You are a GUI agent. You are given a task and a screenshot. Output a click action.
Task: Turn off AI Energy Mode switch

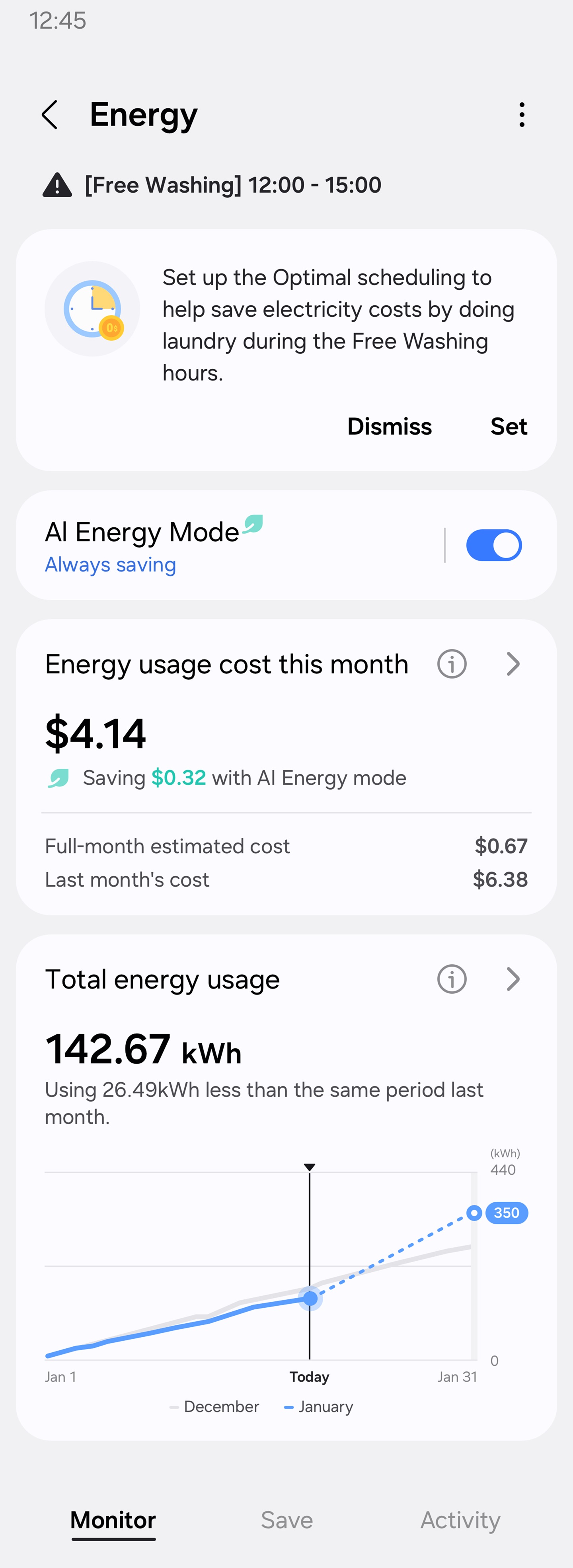point(493,545)
